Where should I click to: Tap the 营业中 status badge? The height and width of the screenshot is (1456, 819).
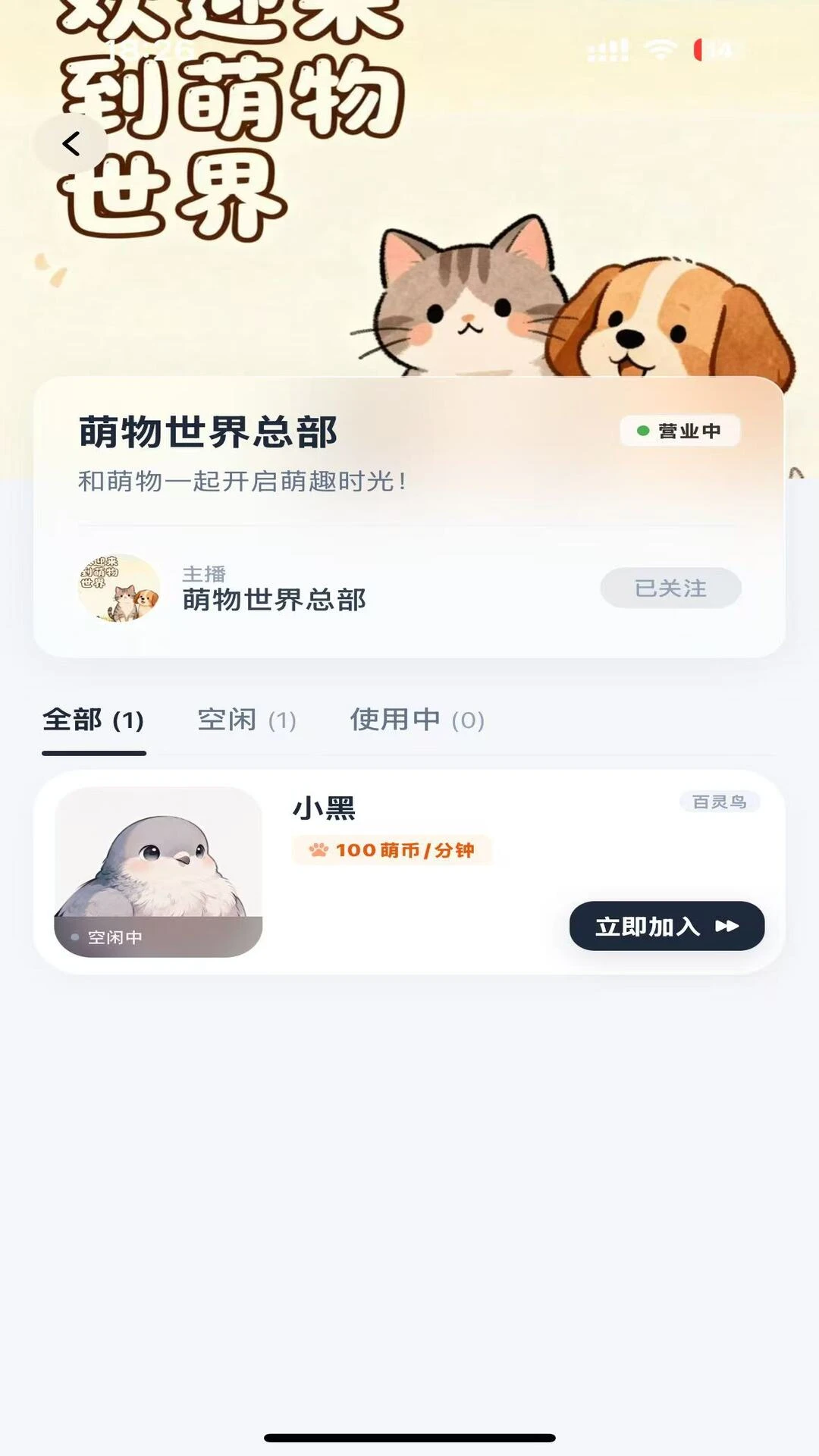681,430
